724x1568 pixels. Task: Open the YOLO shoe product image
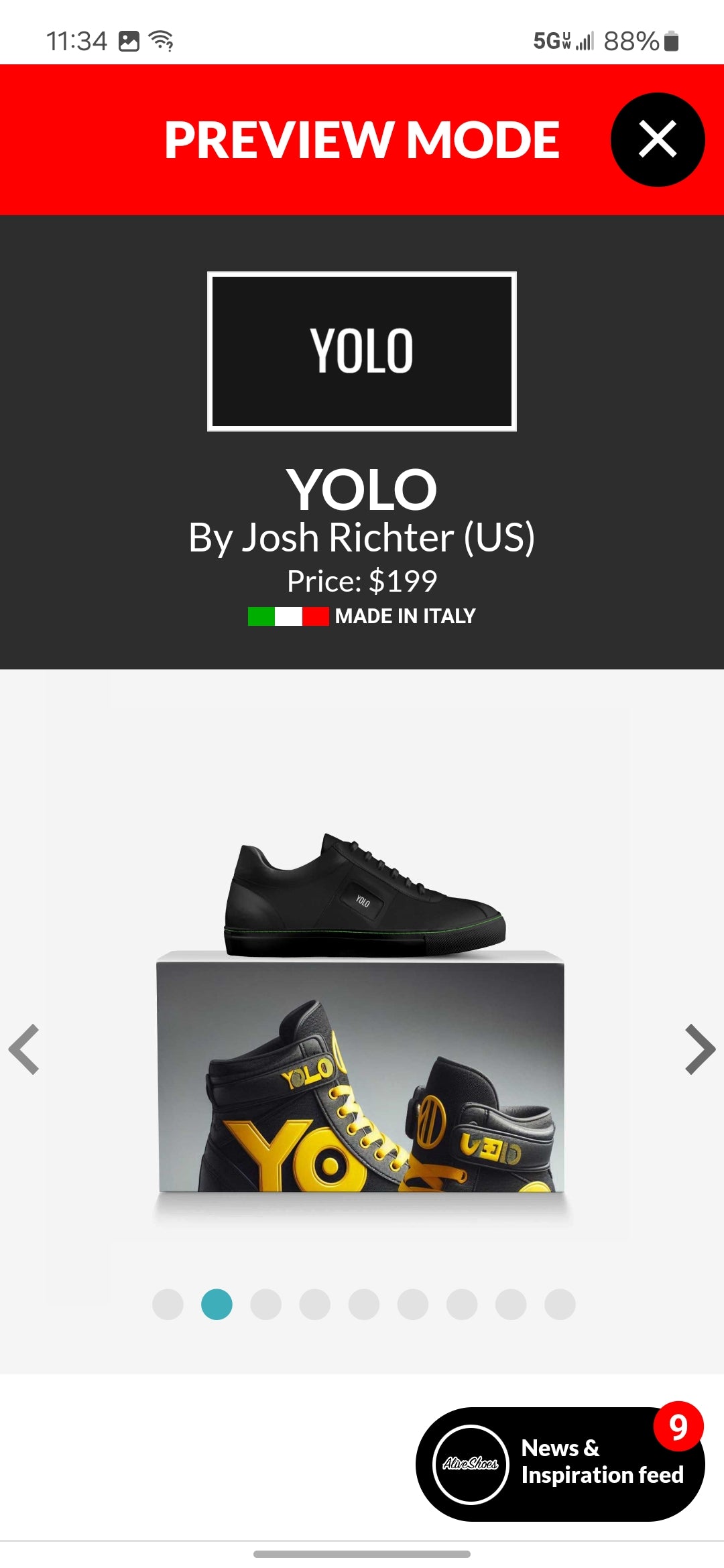pyautogui.click(x=362, y=1019)
